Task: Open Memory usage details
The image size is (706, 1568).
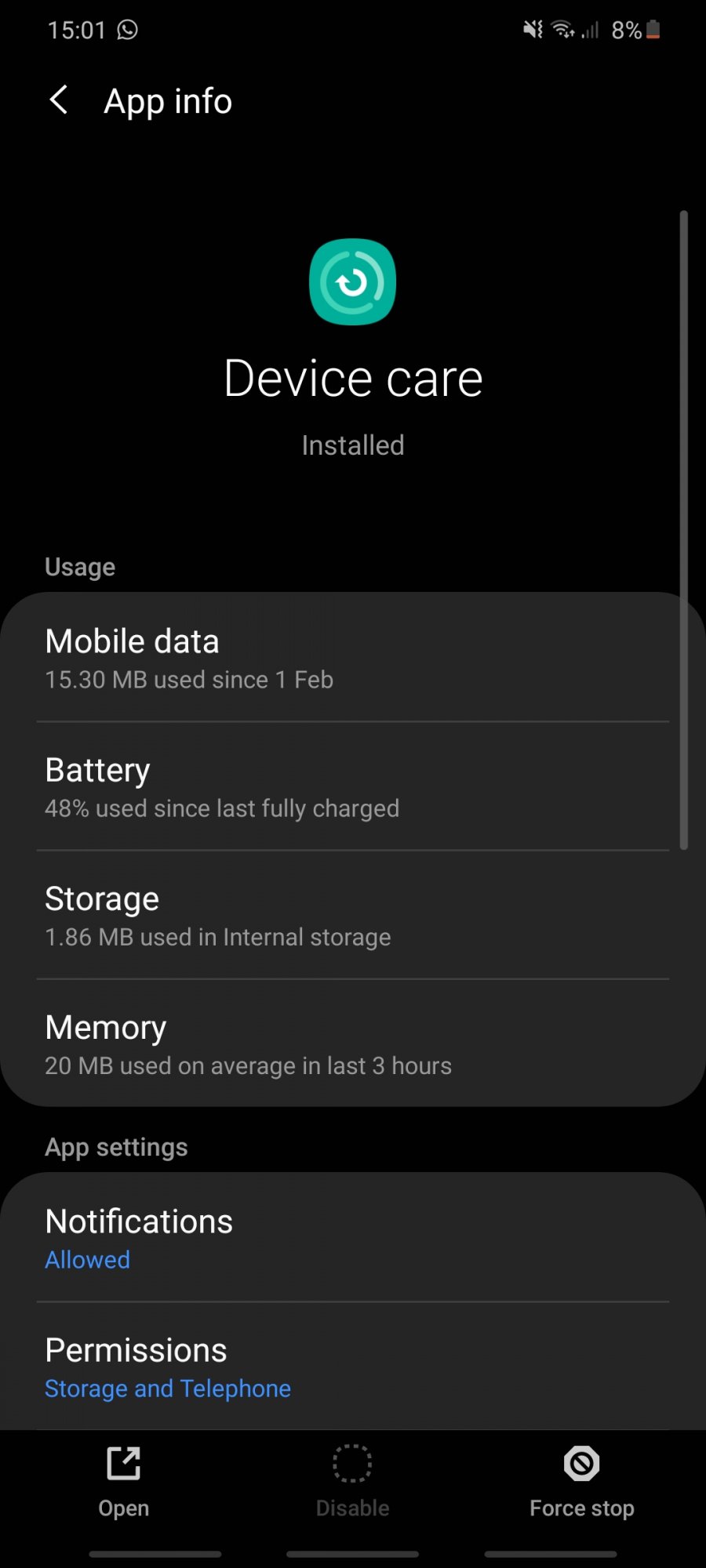Action: point(353,1044)
